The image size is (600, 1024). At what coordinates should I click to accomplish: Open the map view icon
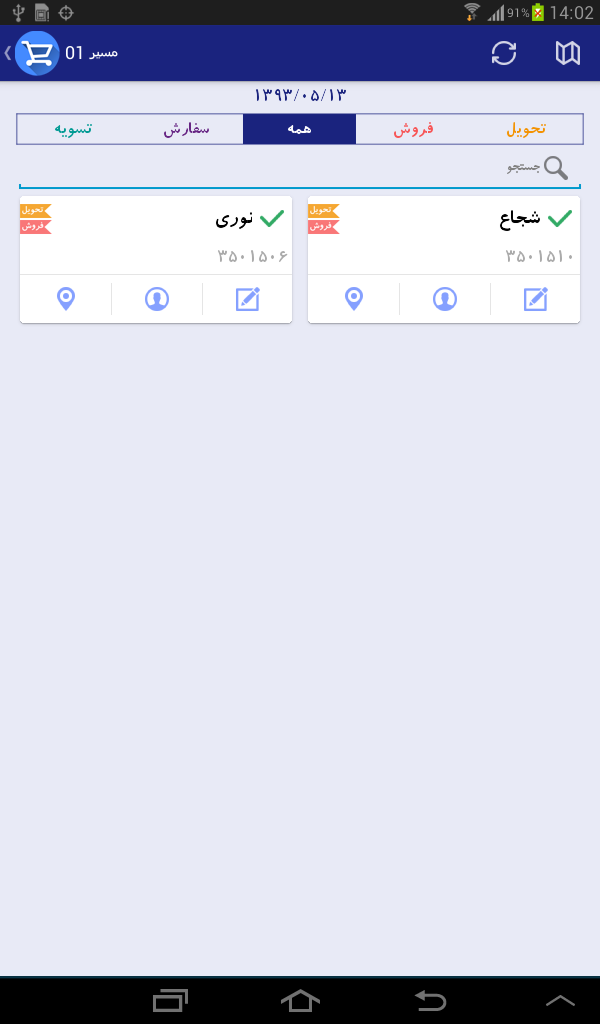tap(567, 53)
